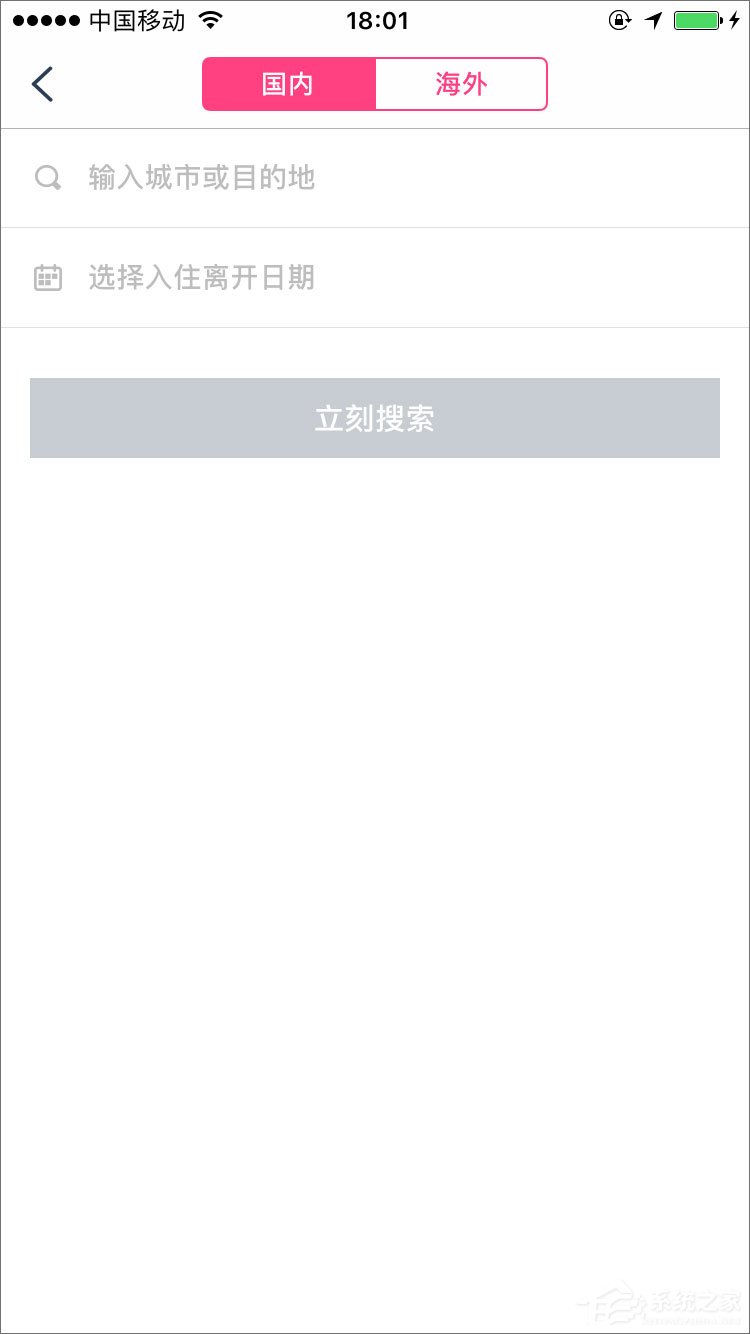Click the location arrow icon in status bar
Screen dimensions: 750x1334
click(655, 19)
